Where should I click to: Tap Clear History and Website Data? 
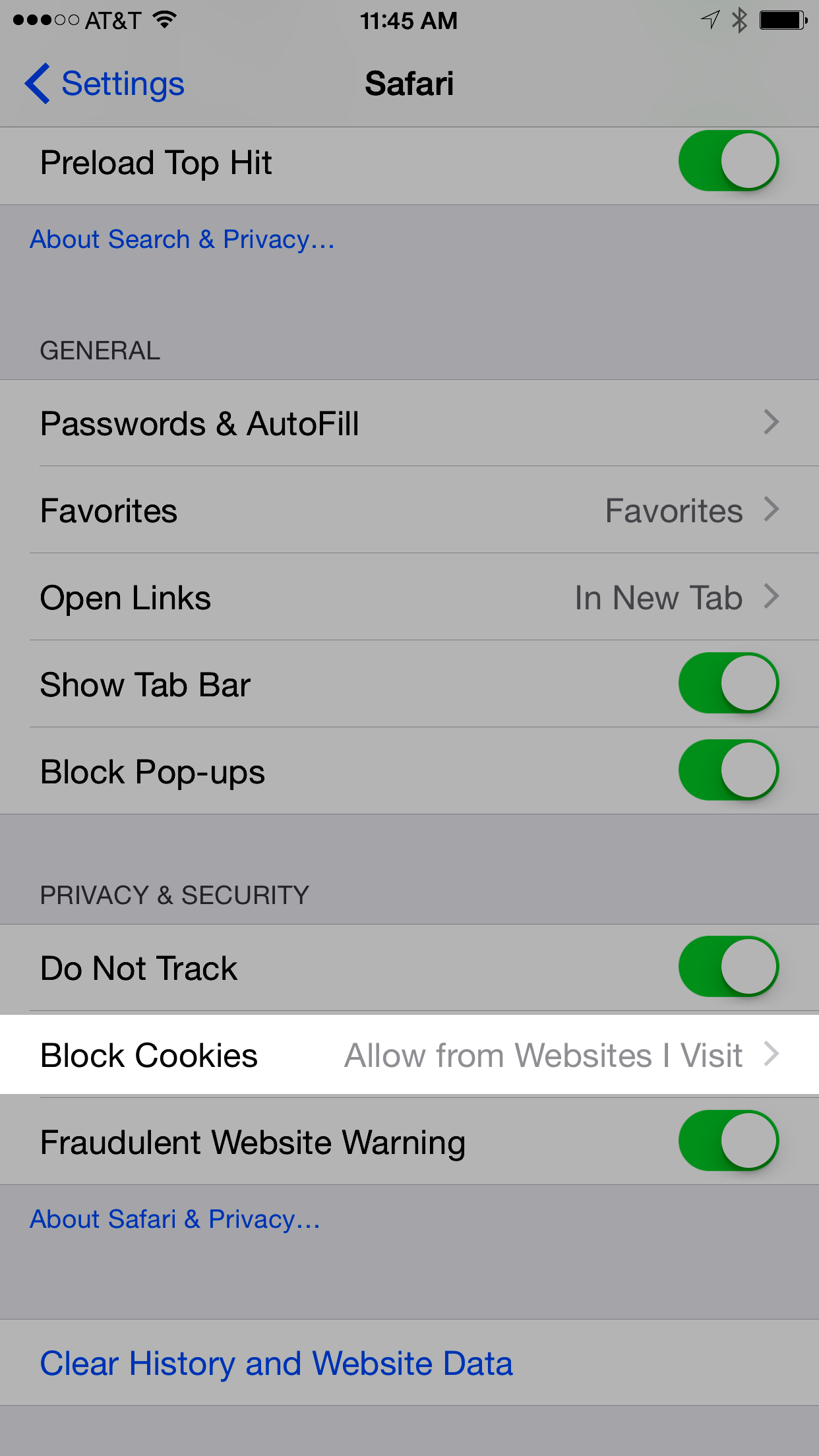pyautogui.click(x=276, y=1363)
